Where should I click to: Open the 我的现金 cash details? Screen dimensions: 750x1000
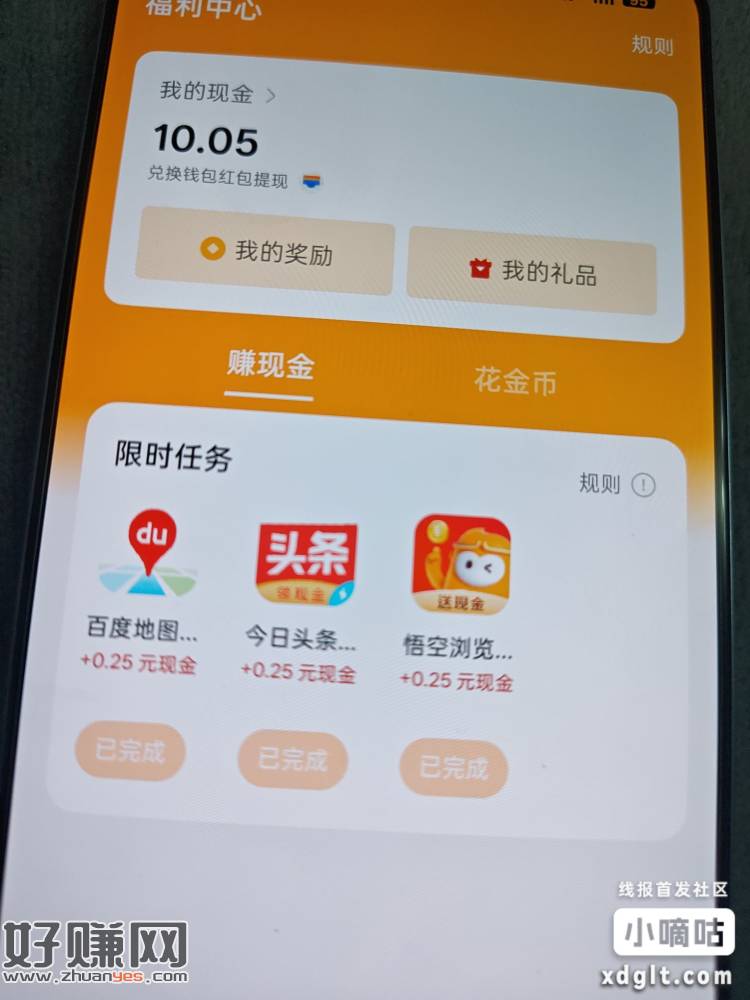[x=217, y=94]
